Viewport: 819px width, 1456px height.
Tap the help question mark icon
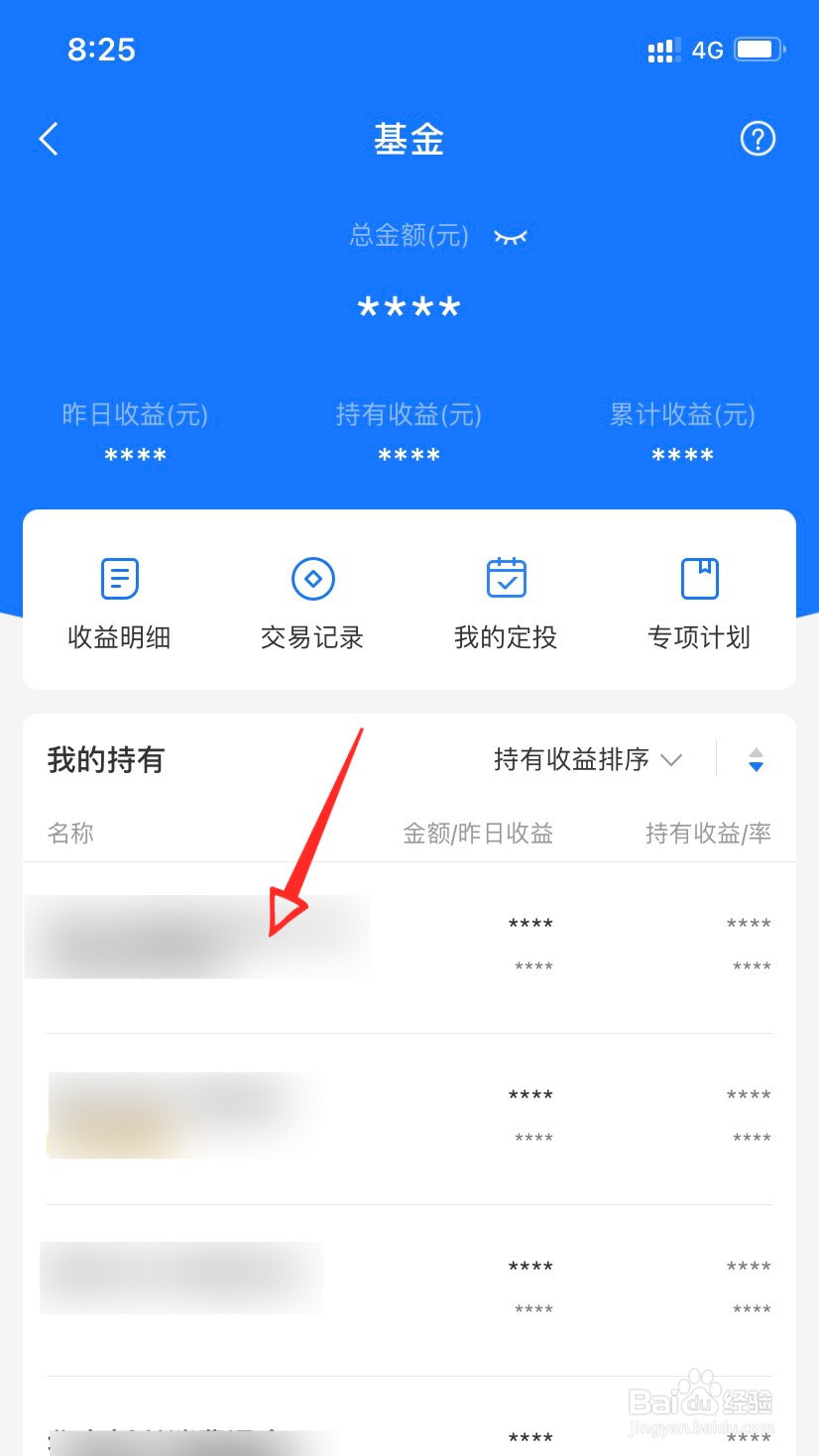point(758,139)
